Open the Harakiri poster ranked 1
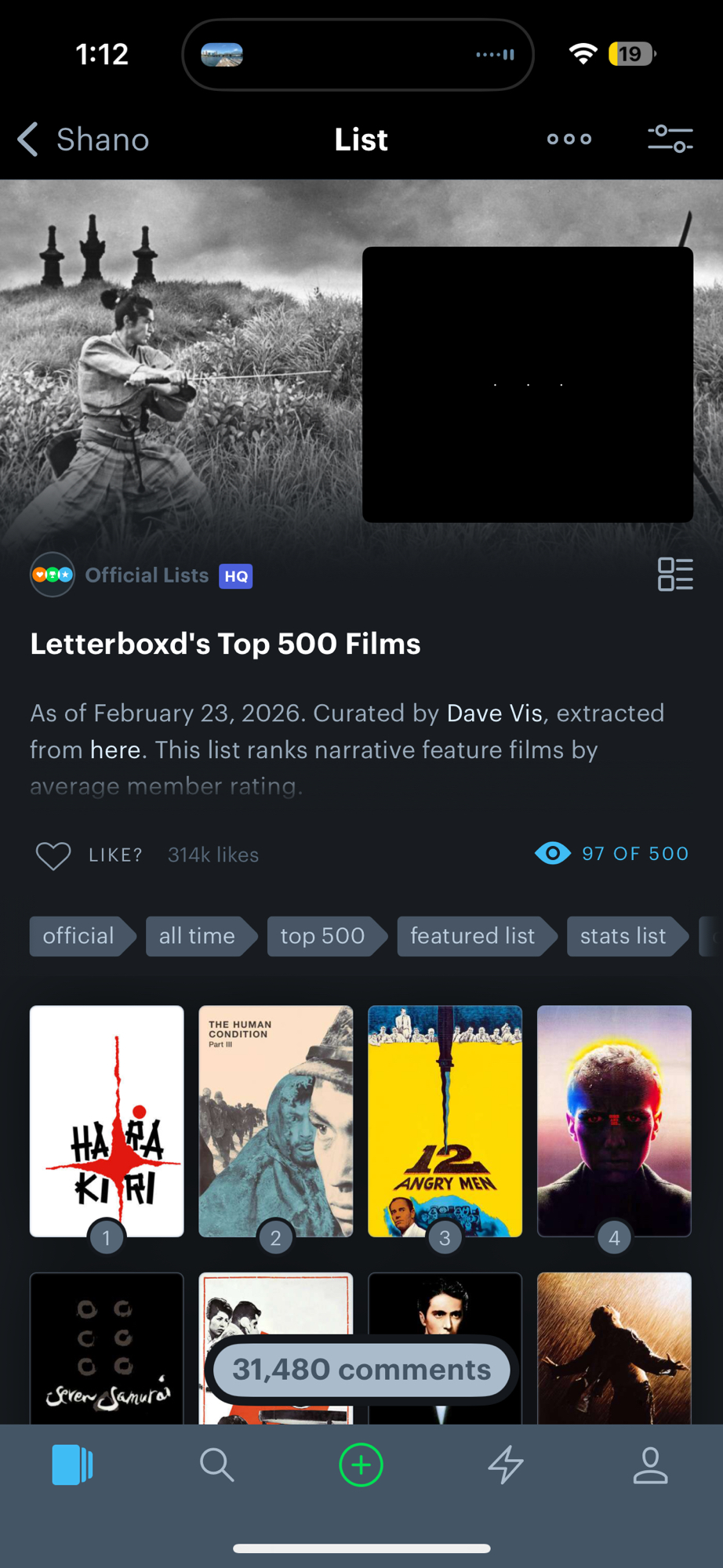This screenshot has height=1568, width=723. (x=107, y=1121)
